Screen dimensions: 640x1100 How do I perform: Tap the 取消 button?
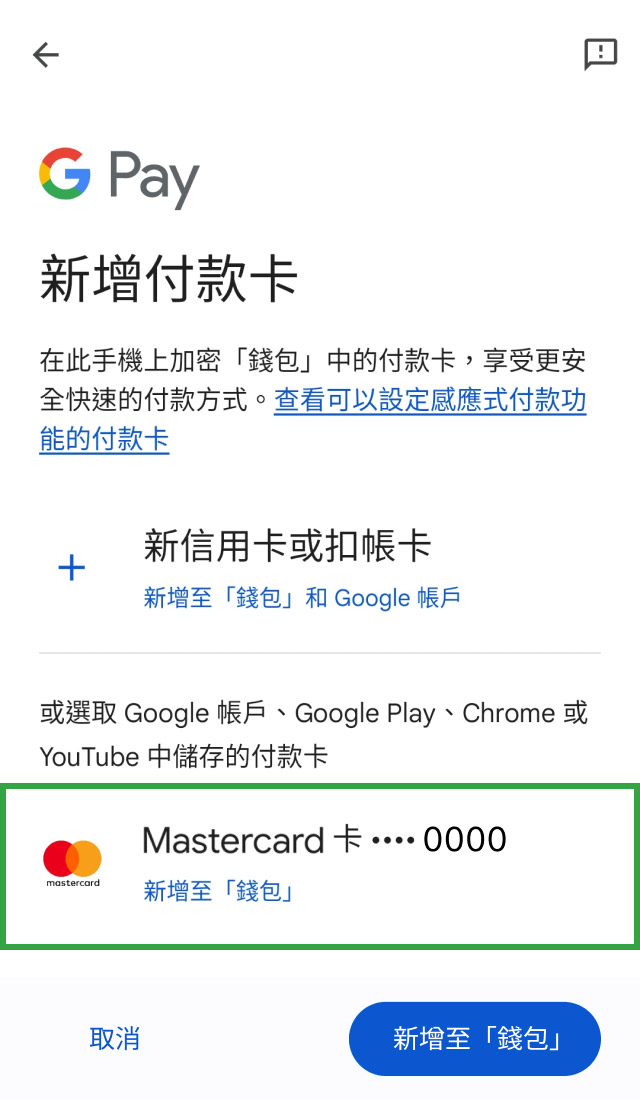click(x=114, y=1039)
